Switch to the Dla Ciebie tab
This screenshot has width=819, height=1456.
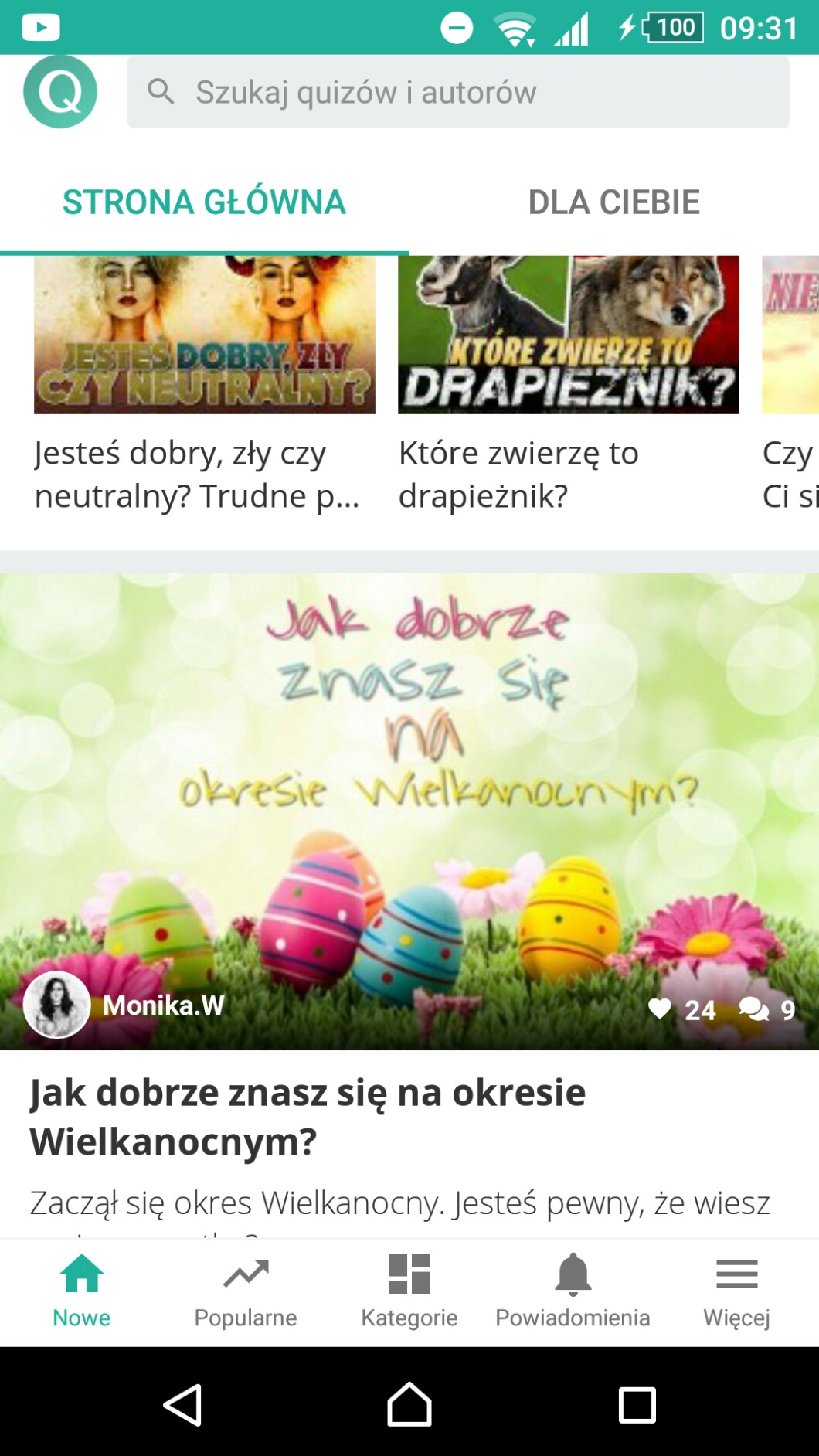coord(613,202)
